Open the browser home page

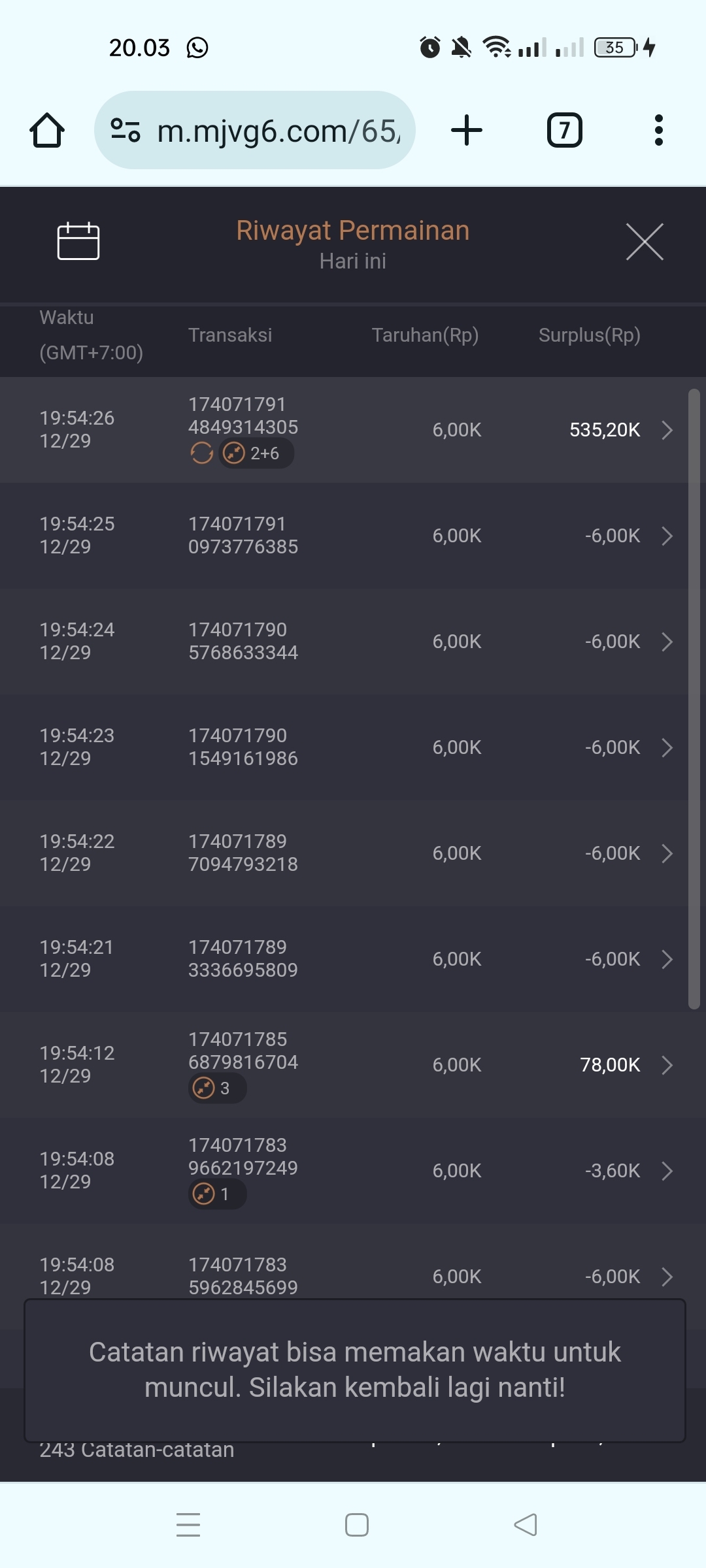[47, 130]
